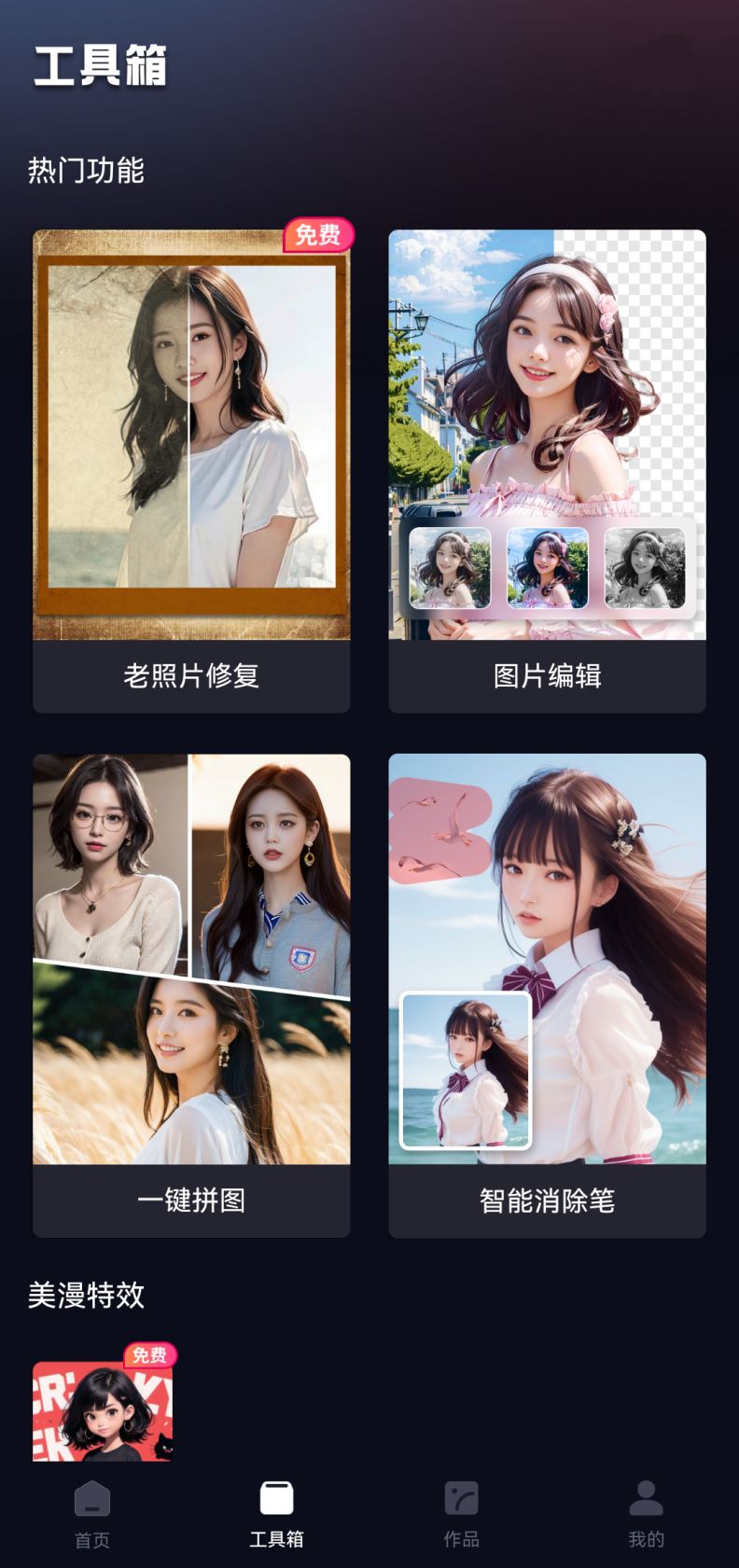Open the 智能消除笔 eraser tool
This screenshot has width=739, height=1568.
pyautogui.click(x=547, y=995)
